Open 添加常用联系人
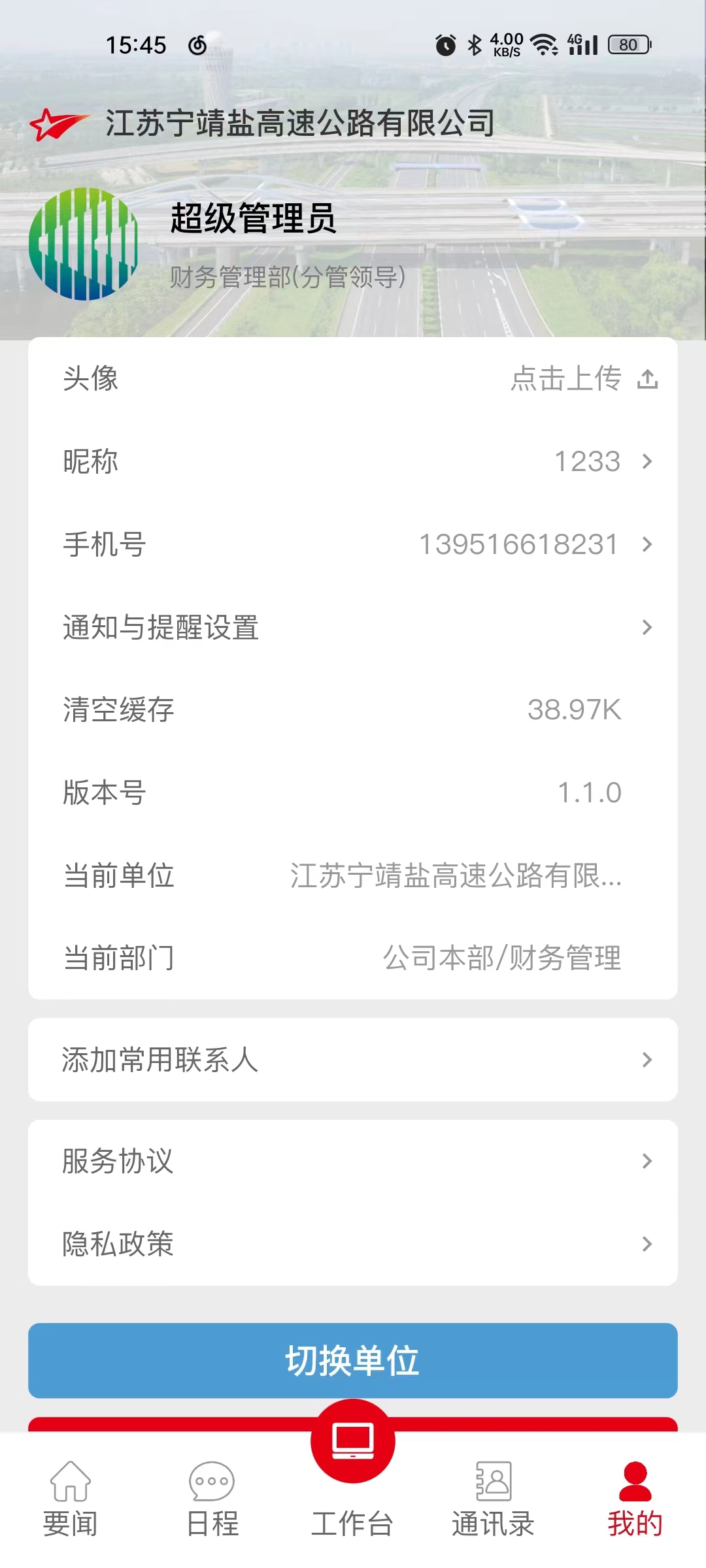The height and width of the screenshot is (1568, 706). 353,1060
